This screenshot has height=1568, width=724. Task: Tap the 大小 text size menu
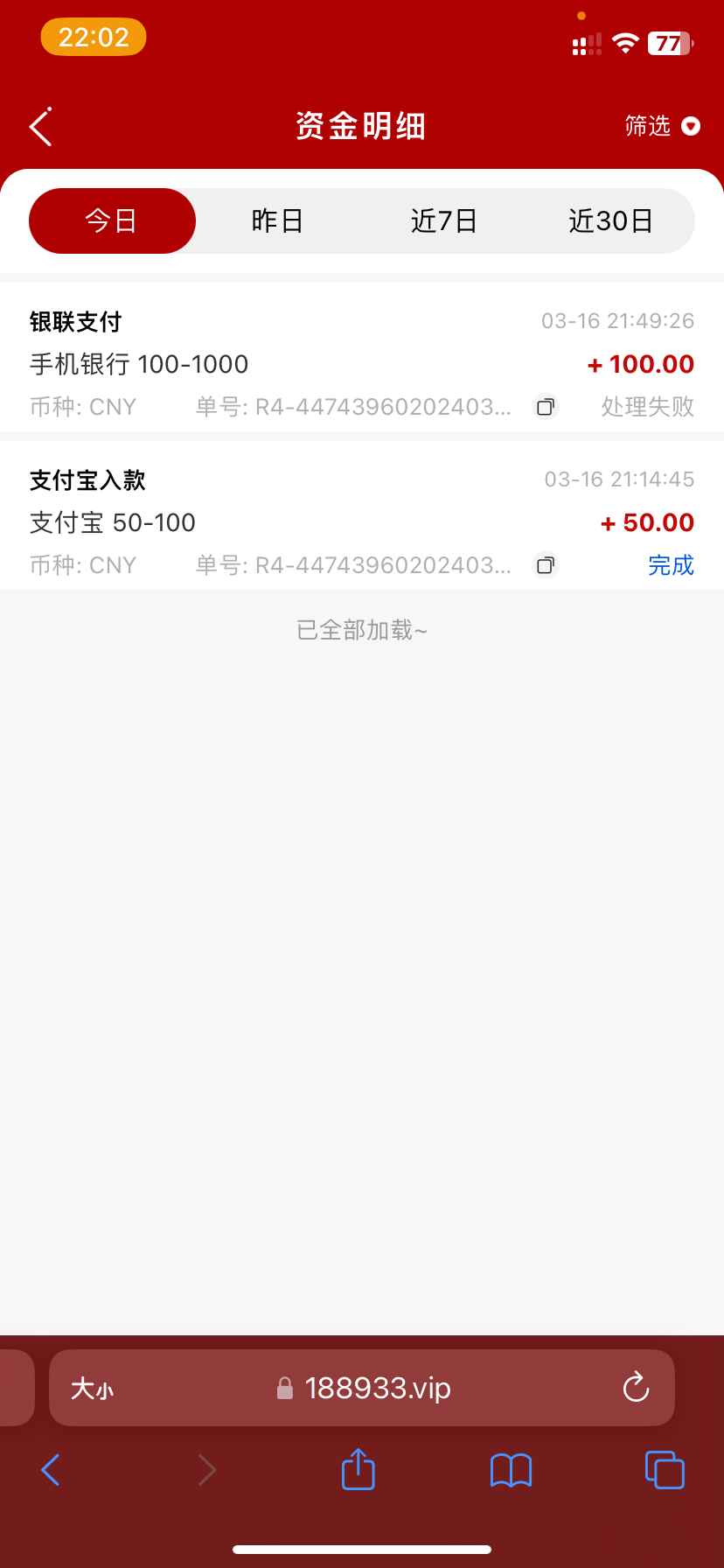click(91, 1388)
